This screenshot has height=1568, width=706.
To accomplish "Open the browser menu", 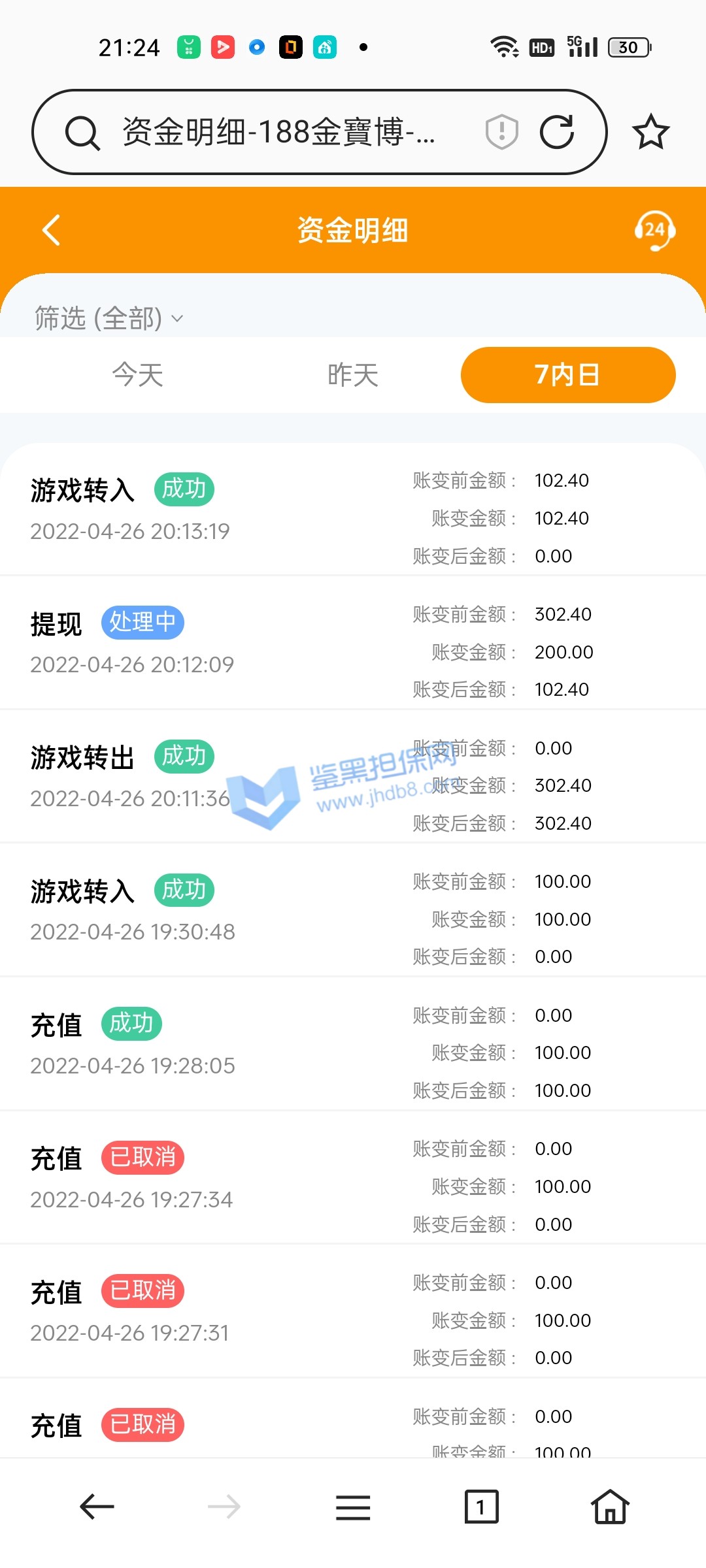I will 353,1507.
